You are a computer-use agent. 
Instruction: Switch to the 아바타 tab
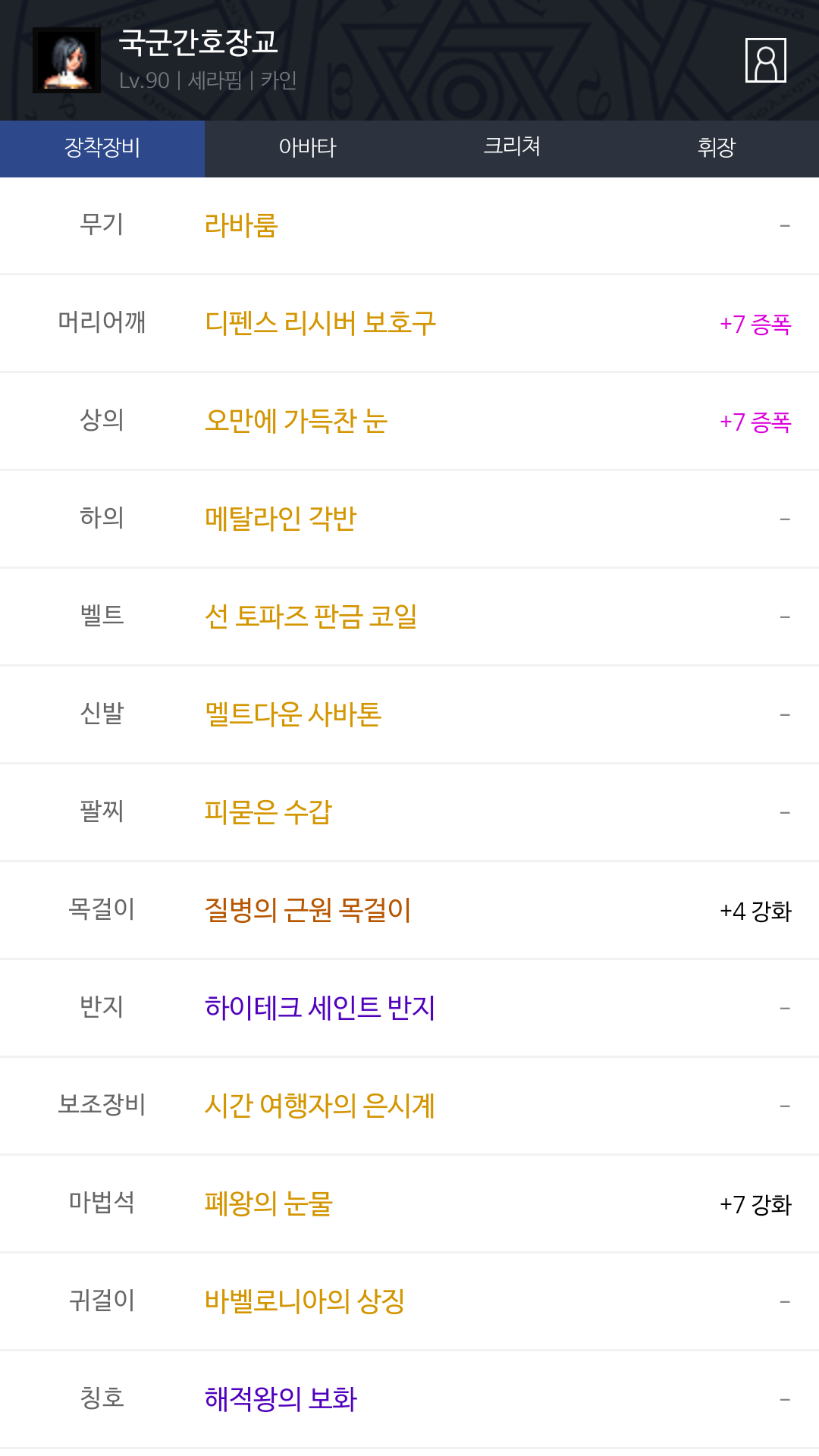tap(307, 148)
